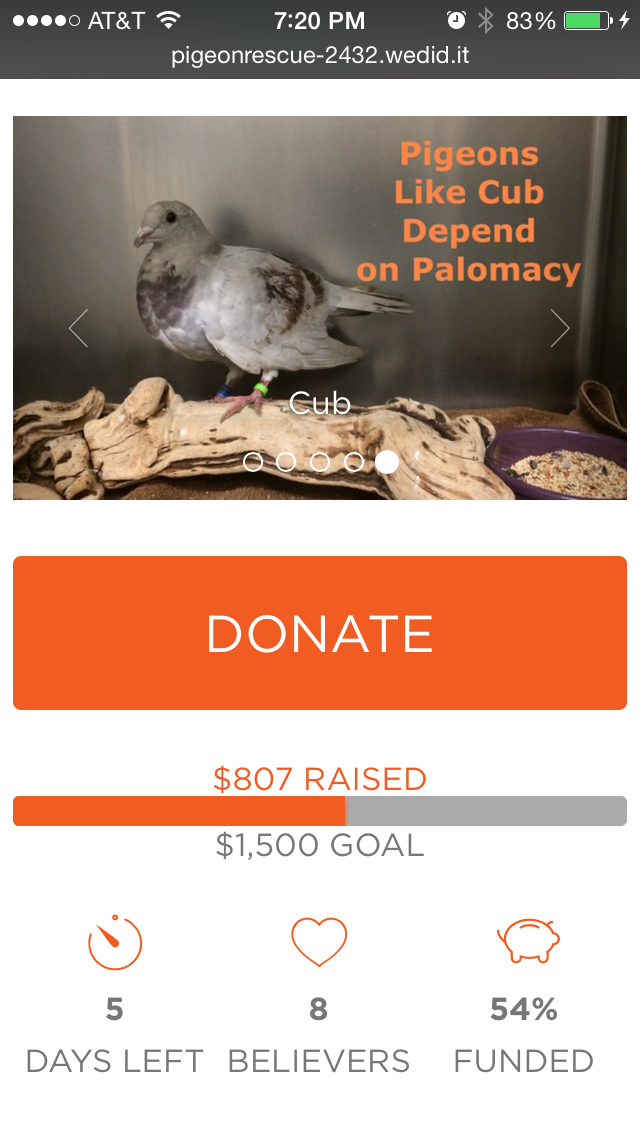The image size is (640, 1136).
Task: Advance to the next carousel photo
Action: pos(560,328)
